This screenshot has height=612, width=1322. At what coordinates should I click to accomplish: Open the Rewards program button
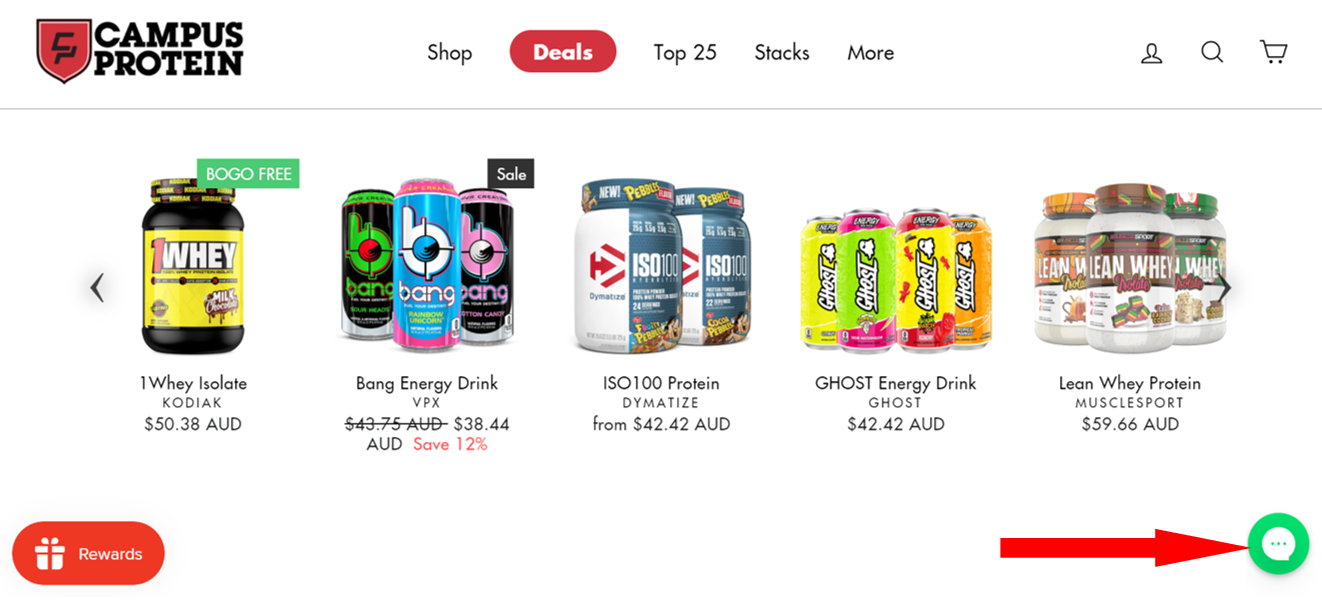pyautogui.click(x=88, y=554)
